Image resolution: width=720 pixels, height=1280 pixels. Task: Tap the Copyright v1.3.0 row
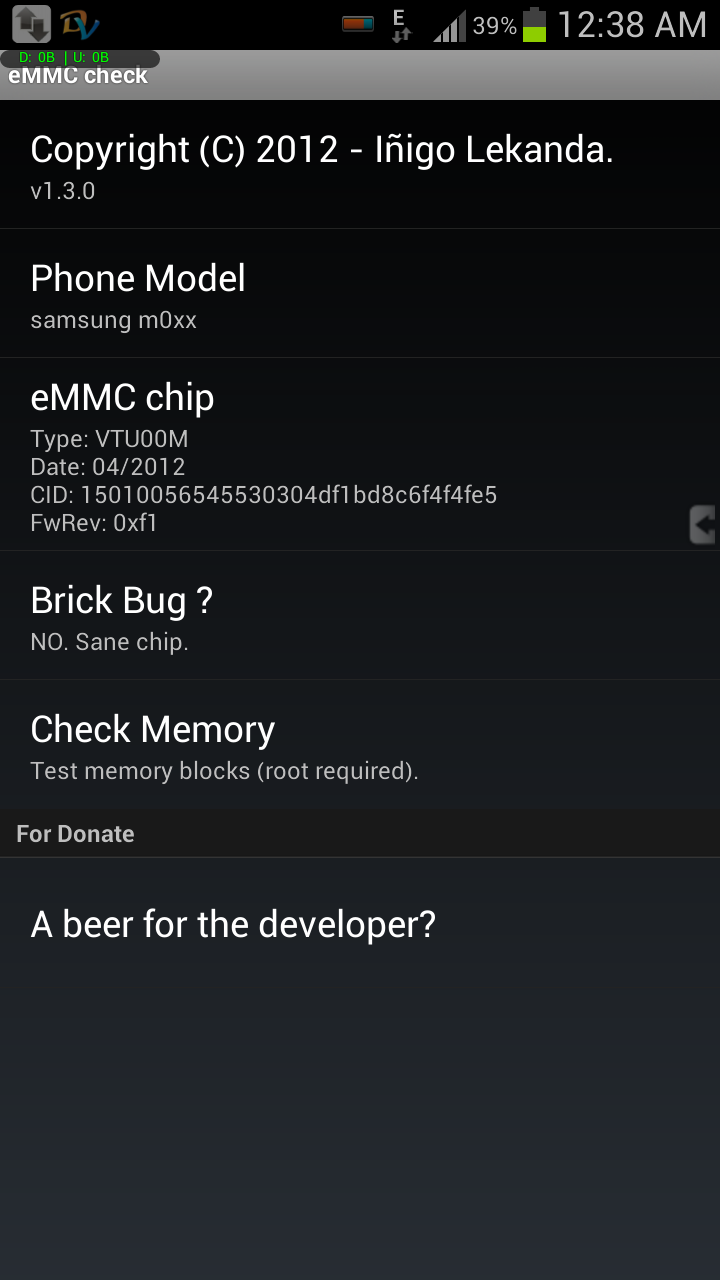(360, 165)
